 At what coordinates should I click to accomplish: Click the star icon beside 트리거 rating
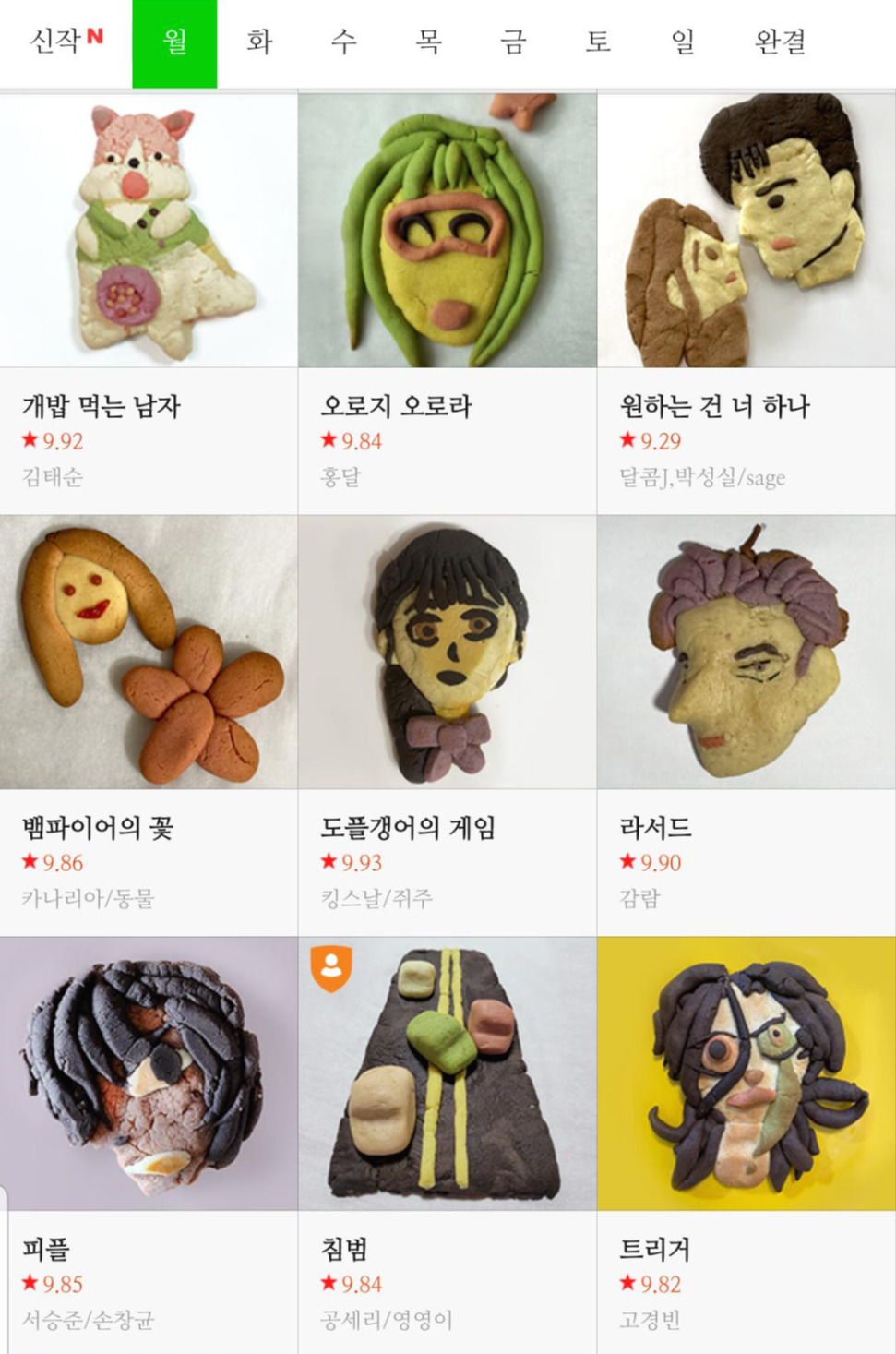627,1282
